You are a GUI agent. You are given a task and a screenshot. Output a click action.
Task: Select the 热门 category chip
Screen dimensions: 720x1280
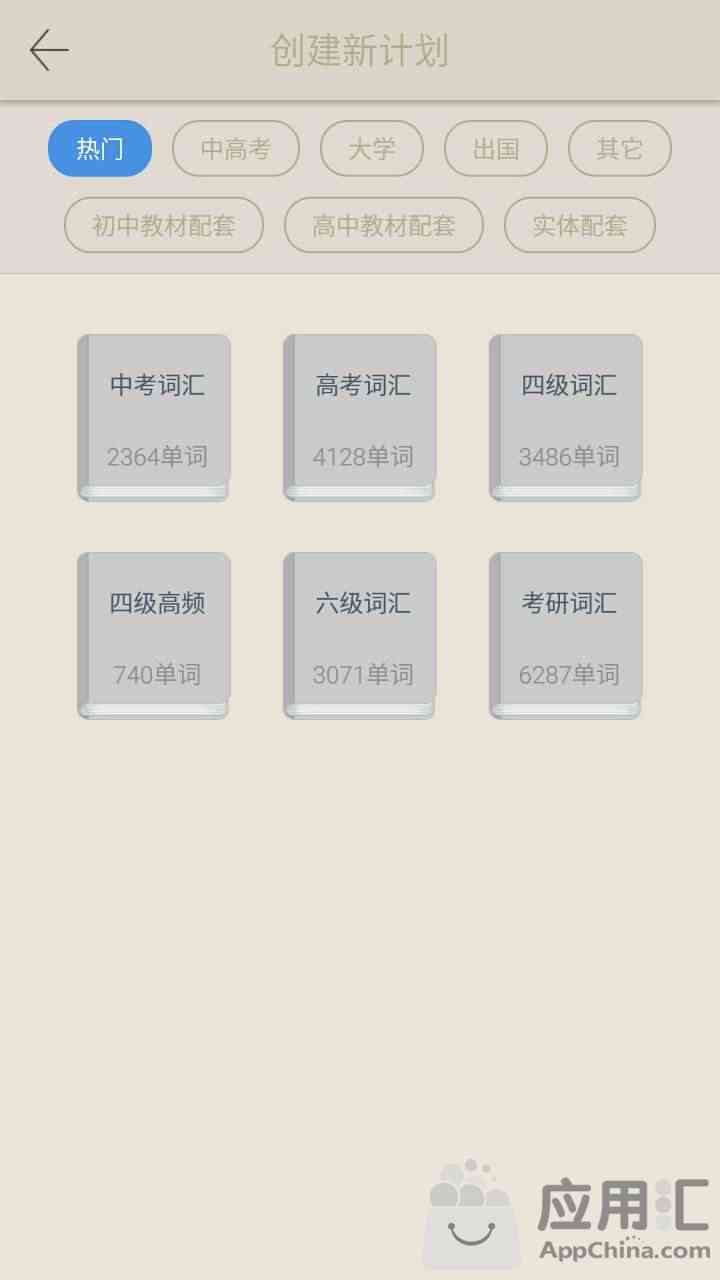[x=100, y=149]
